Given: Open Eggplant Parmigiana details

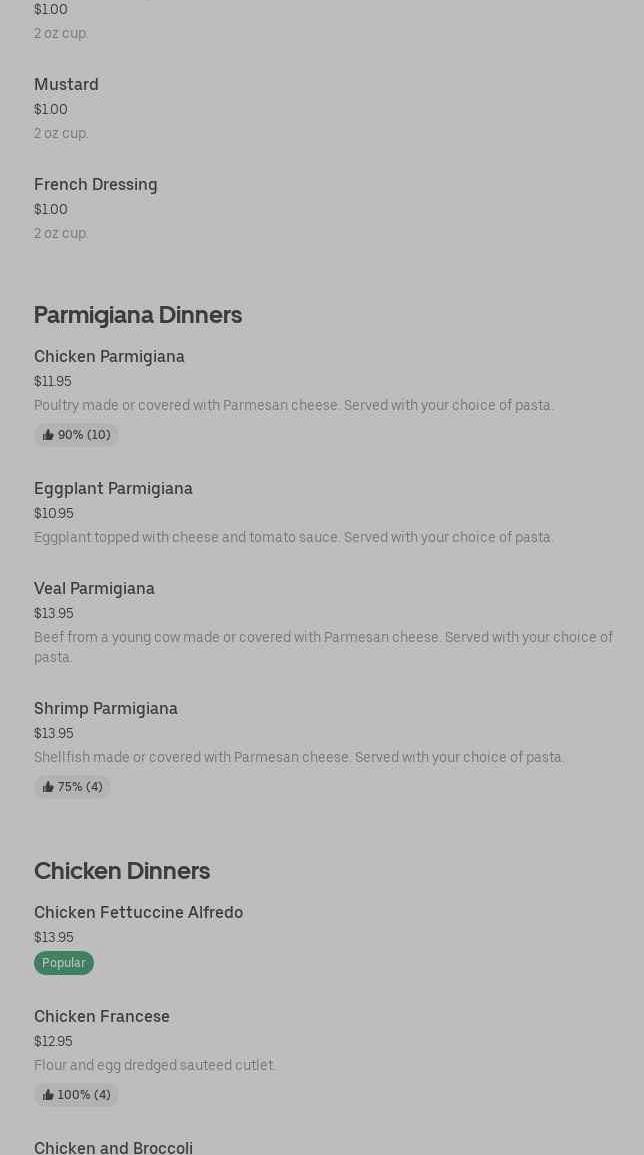Looking at the screenshot, I should point(113,489).
